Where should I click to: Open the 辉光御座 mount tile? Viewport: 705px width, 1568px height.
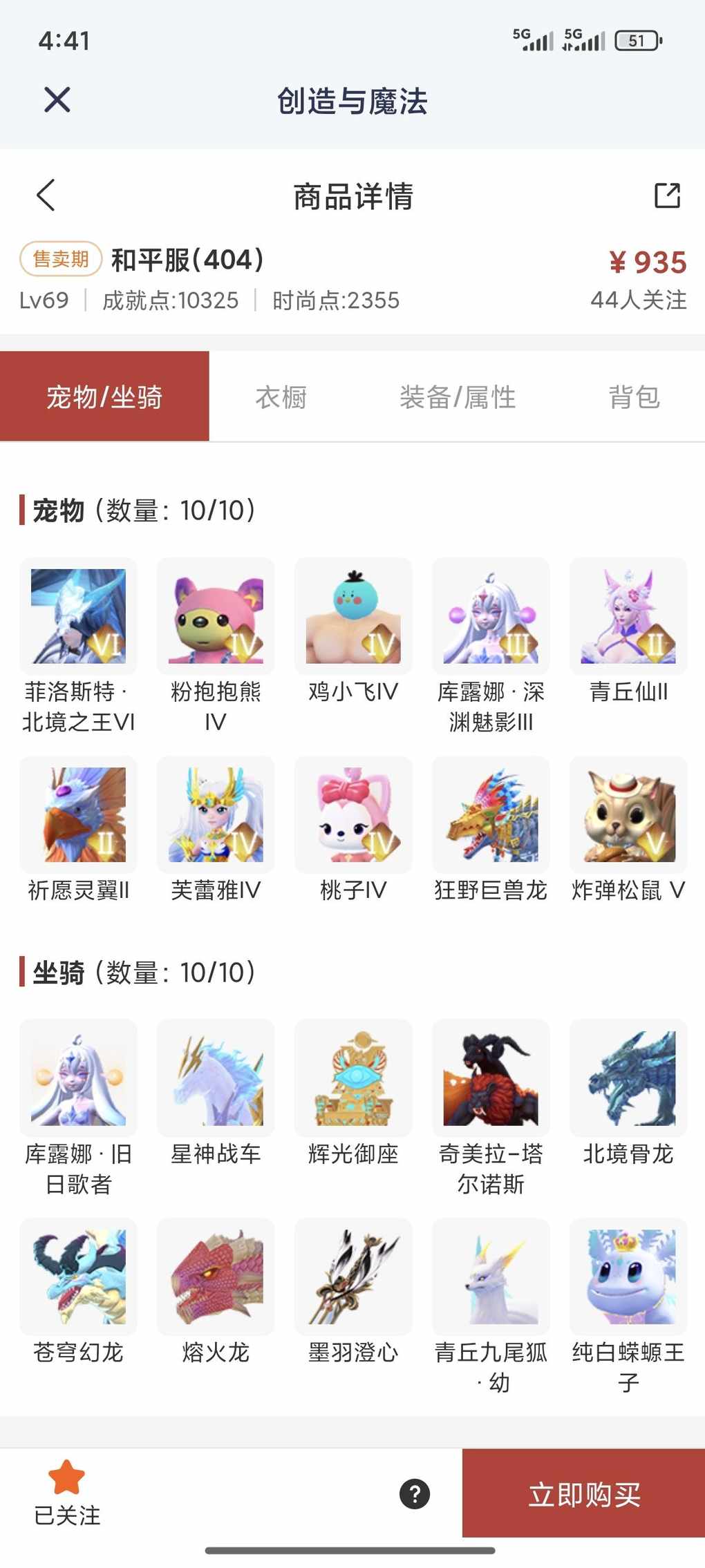pos(353,1078)
